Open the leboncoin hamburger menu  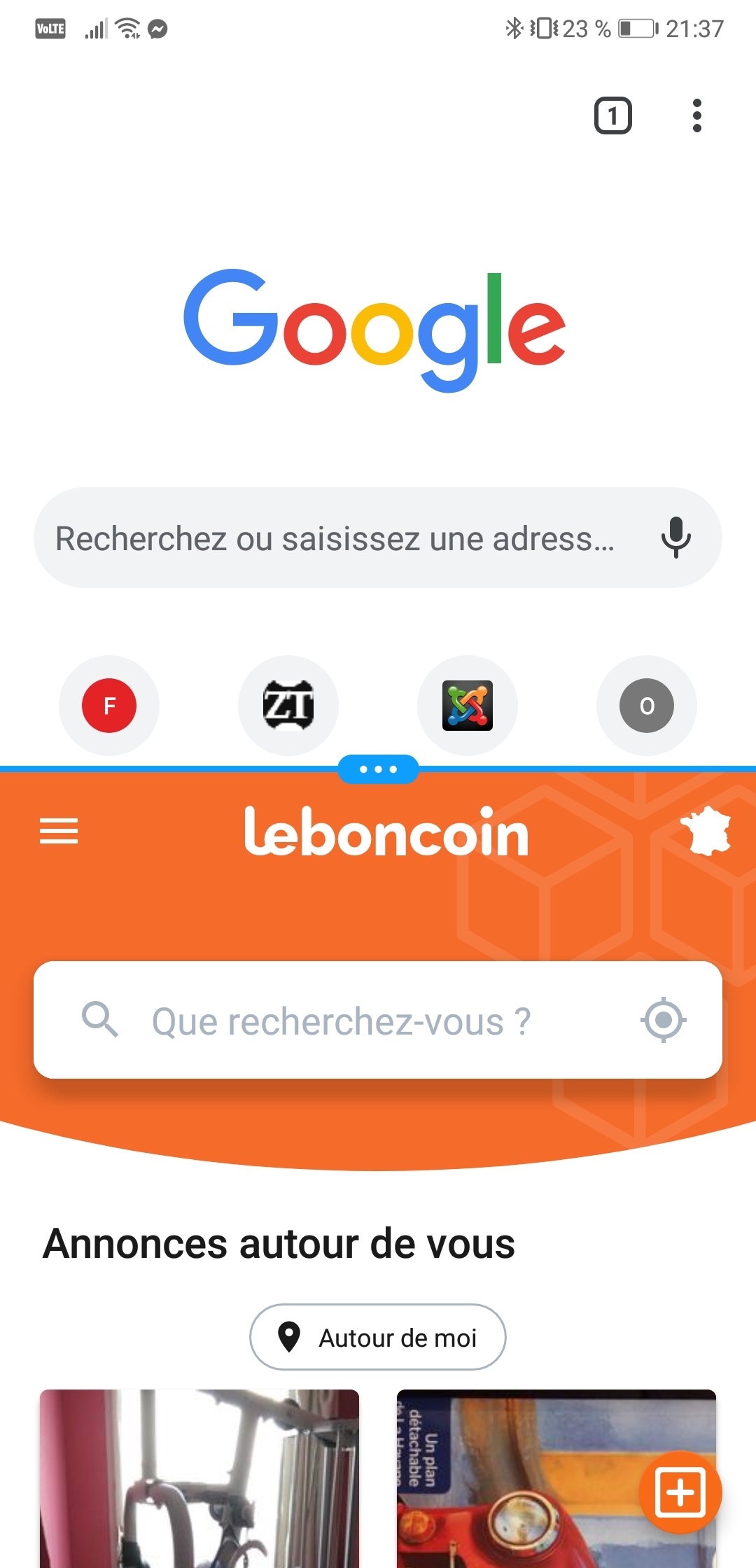(59, 831)
